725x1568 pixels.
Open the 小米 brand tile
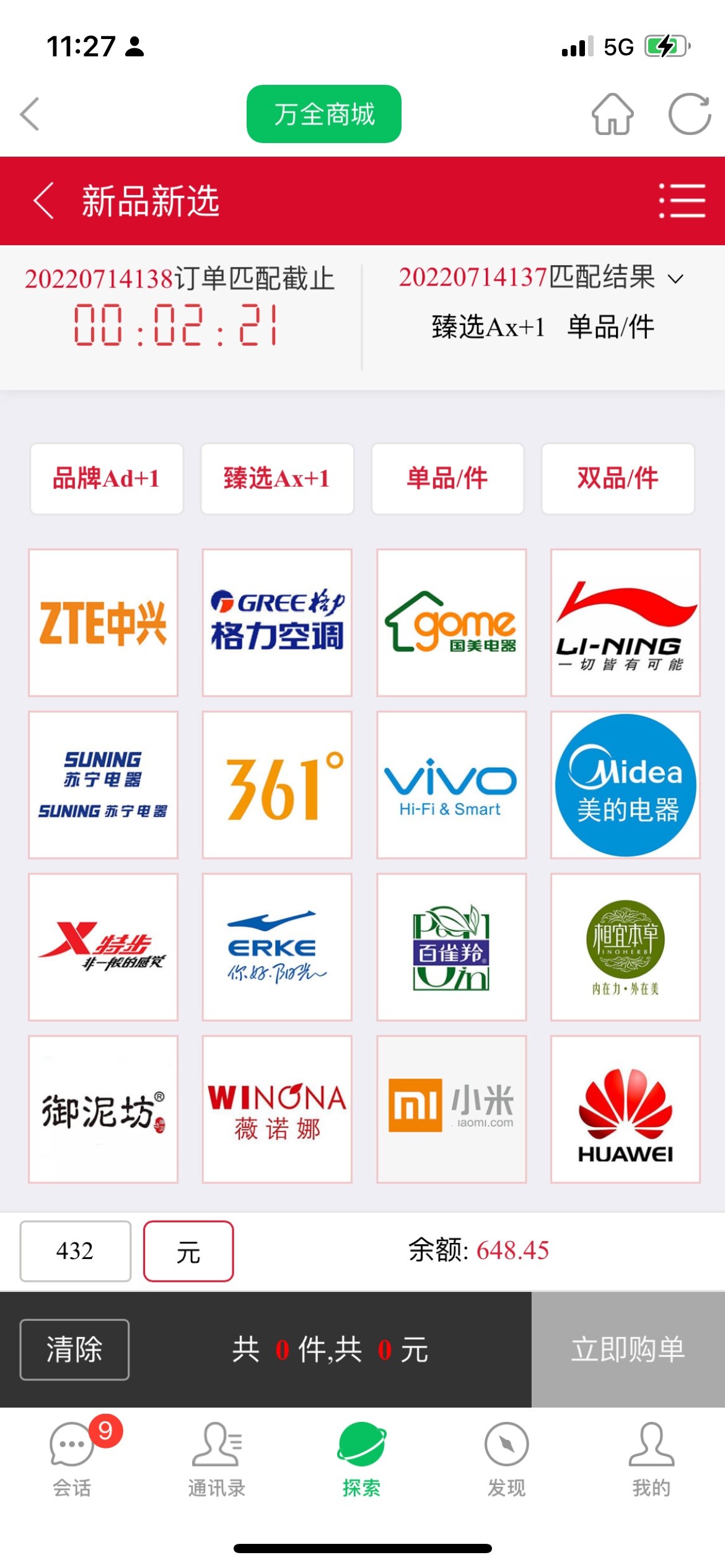pos(451,1109)
